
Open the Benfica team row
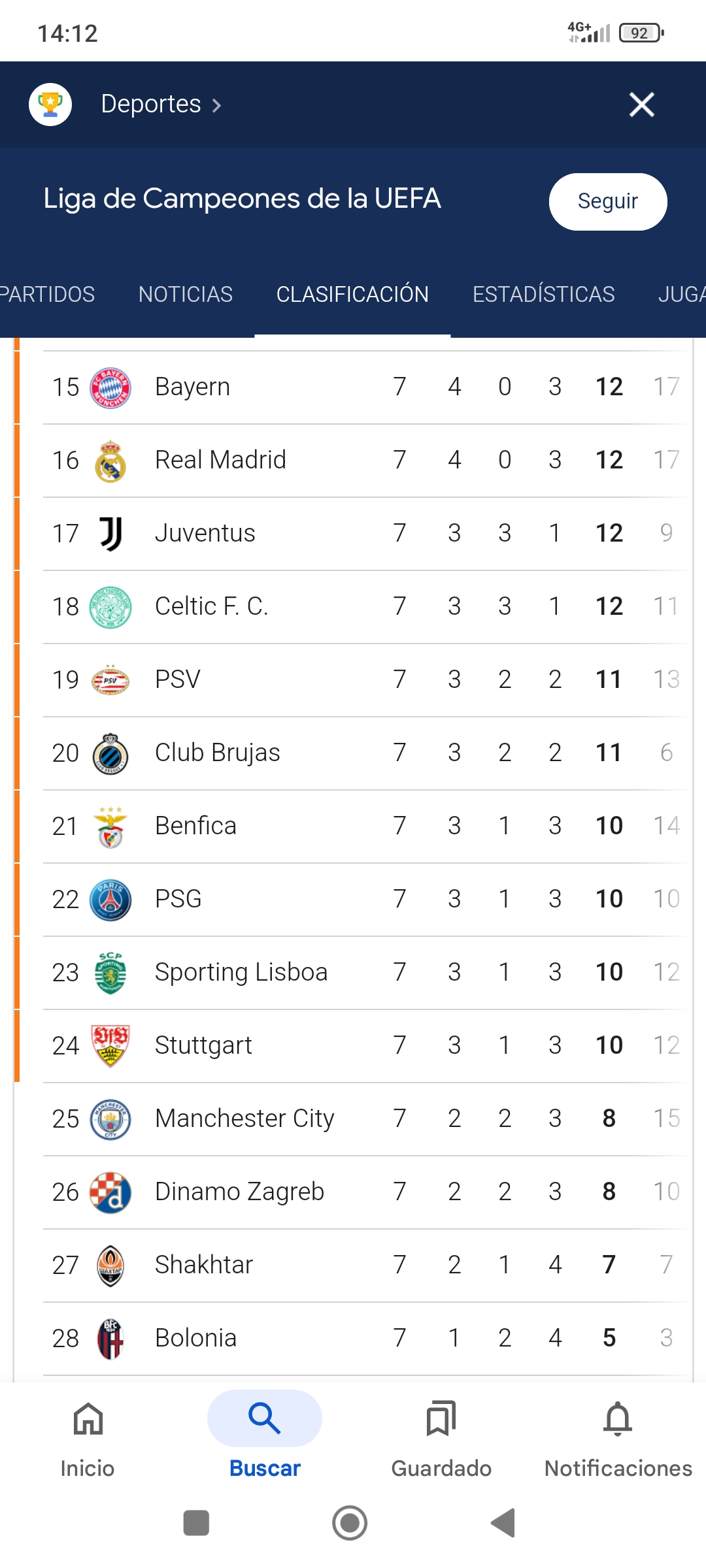click(366, 826)
